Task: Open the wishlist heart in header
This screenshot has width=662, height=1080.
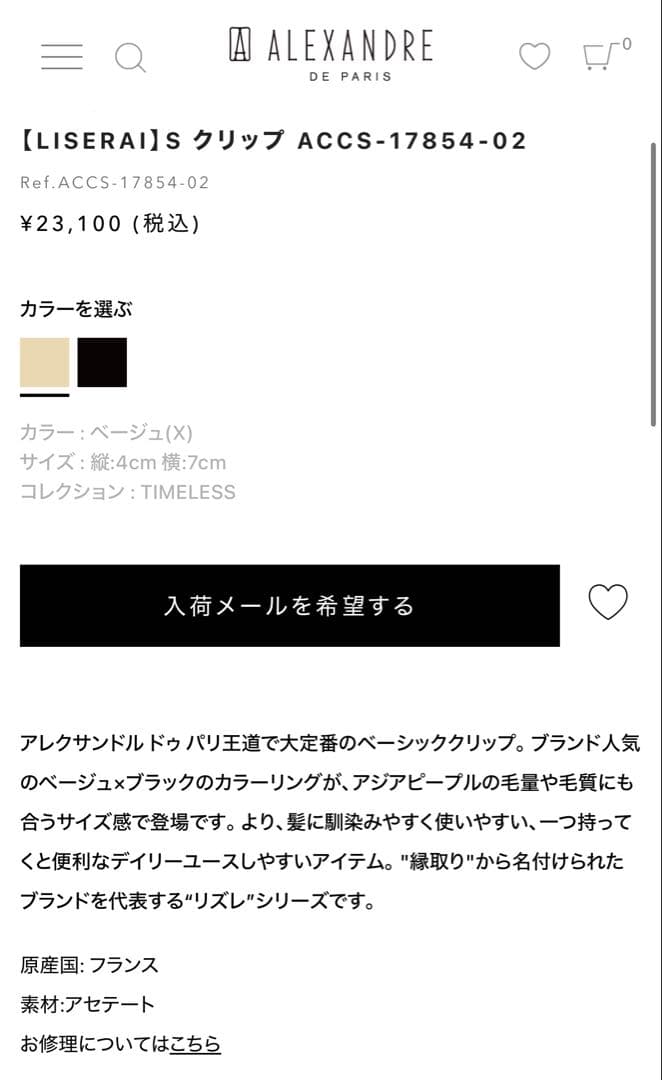Action: (x=534, y=56)
